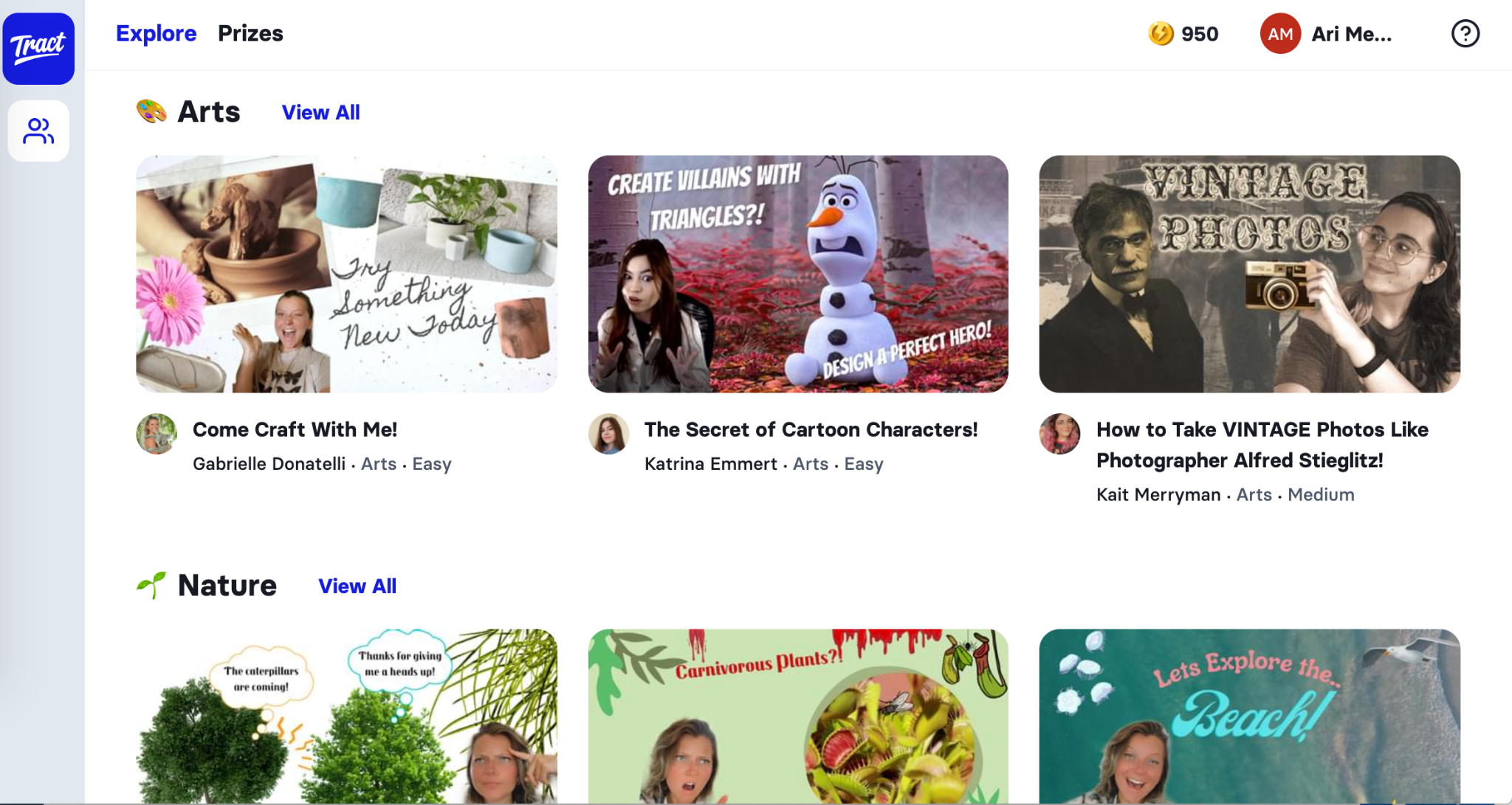Switch to the Prizes tab
The image size is (1512, 805).
pos(250,33)
